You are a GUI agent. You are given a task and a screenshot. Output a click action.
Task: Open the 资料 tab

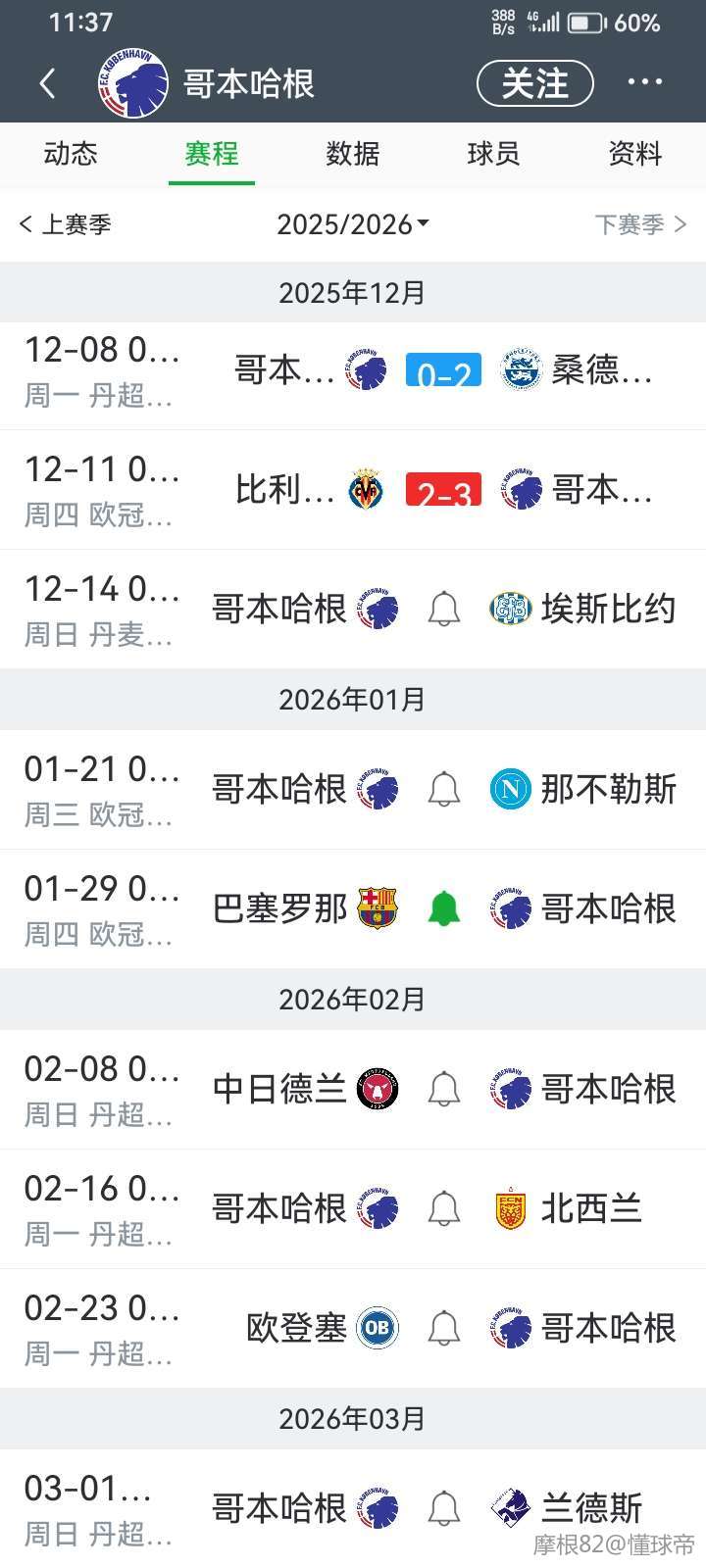pyautogui.click(x=634, y=154)
